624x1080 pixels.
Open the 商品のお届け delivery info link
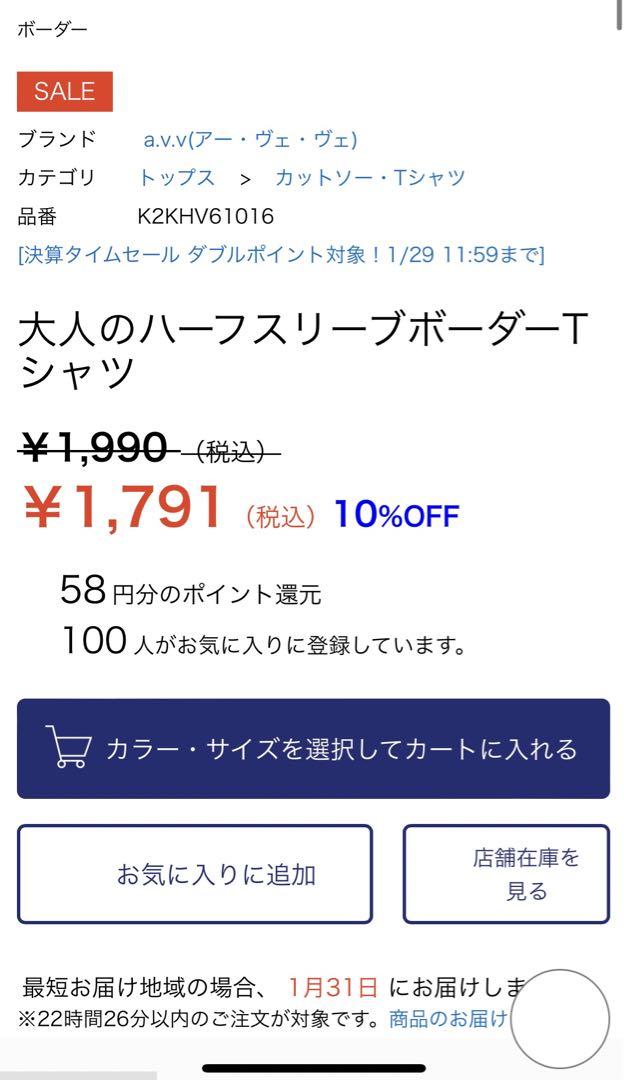448,1019
